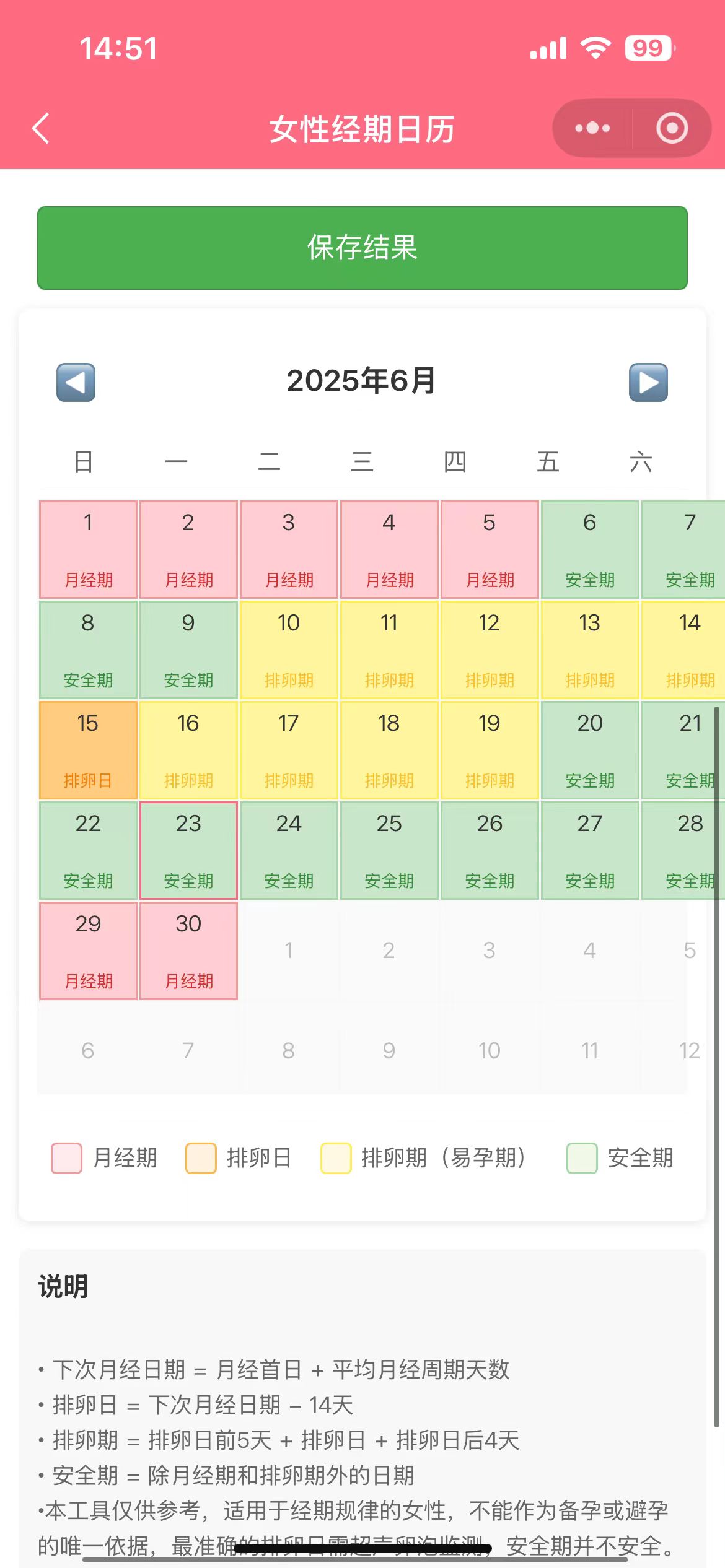Select June 30 marked 月经期
This screenshot has height=1568, width=725.
188,950
